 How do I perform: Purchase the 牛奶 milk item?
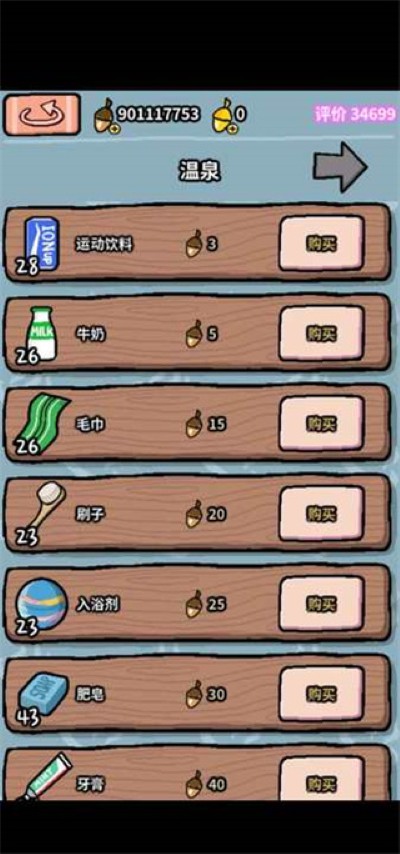tap(322, 333)
